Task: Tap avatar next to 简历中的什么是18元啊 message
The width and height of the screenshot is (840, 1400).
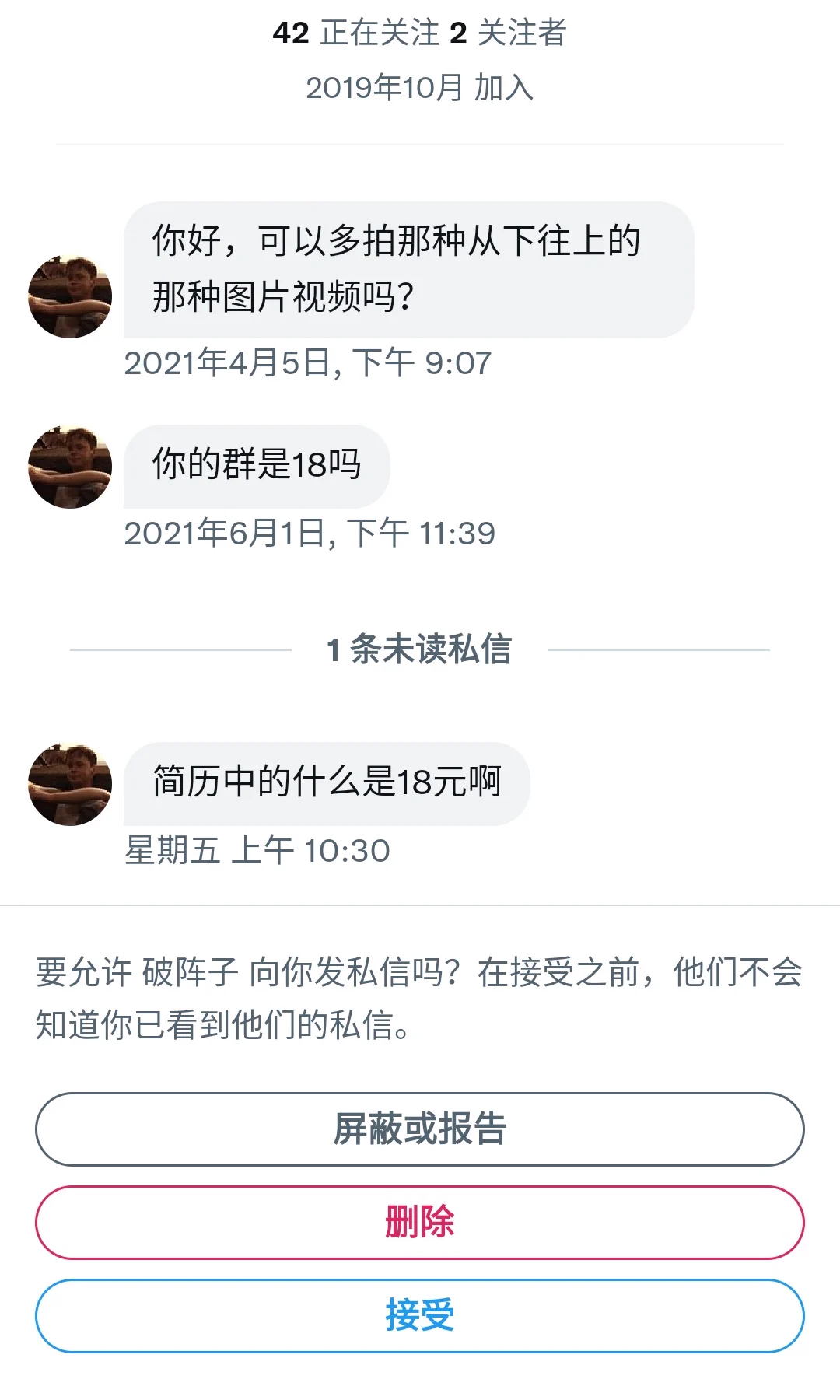Action: coord(70,784)
